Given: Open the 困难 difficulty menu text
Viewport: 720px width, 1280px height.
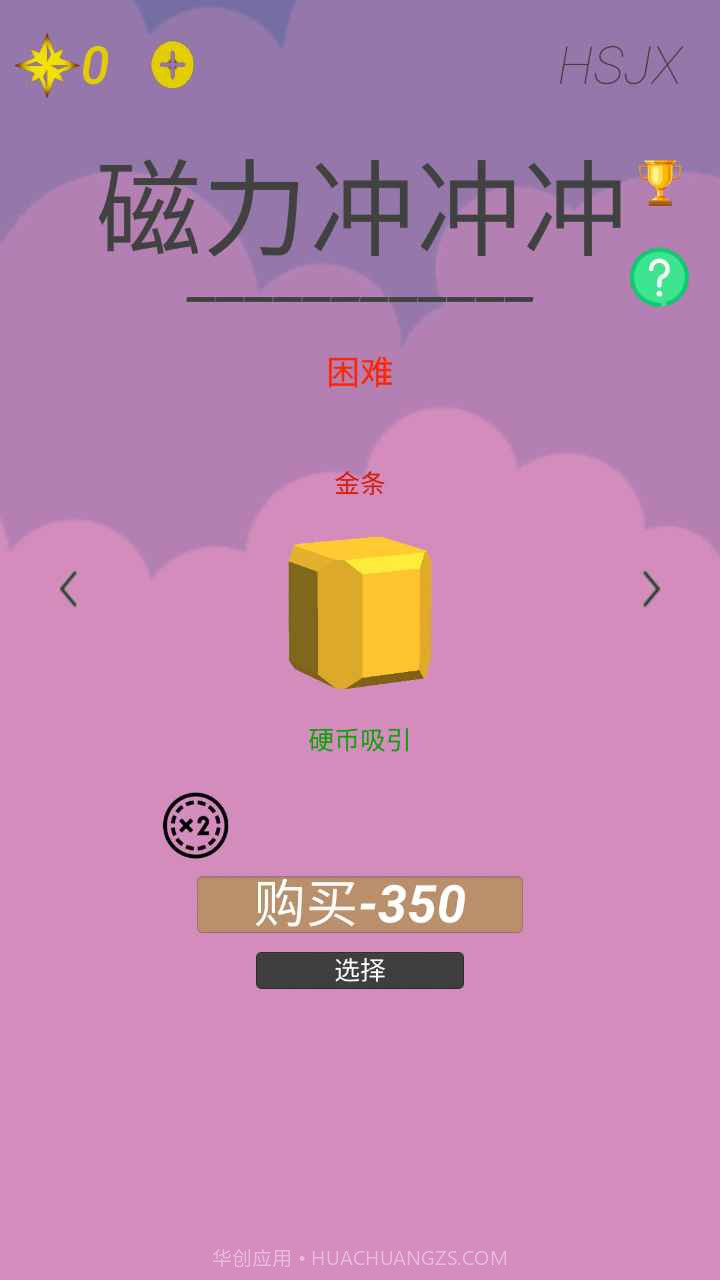Looking at the screenshot, I should (x=359, y=373).
